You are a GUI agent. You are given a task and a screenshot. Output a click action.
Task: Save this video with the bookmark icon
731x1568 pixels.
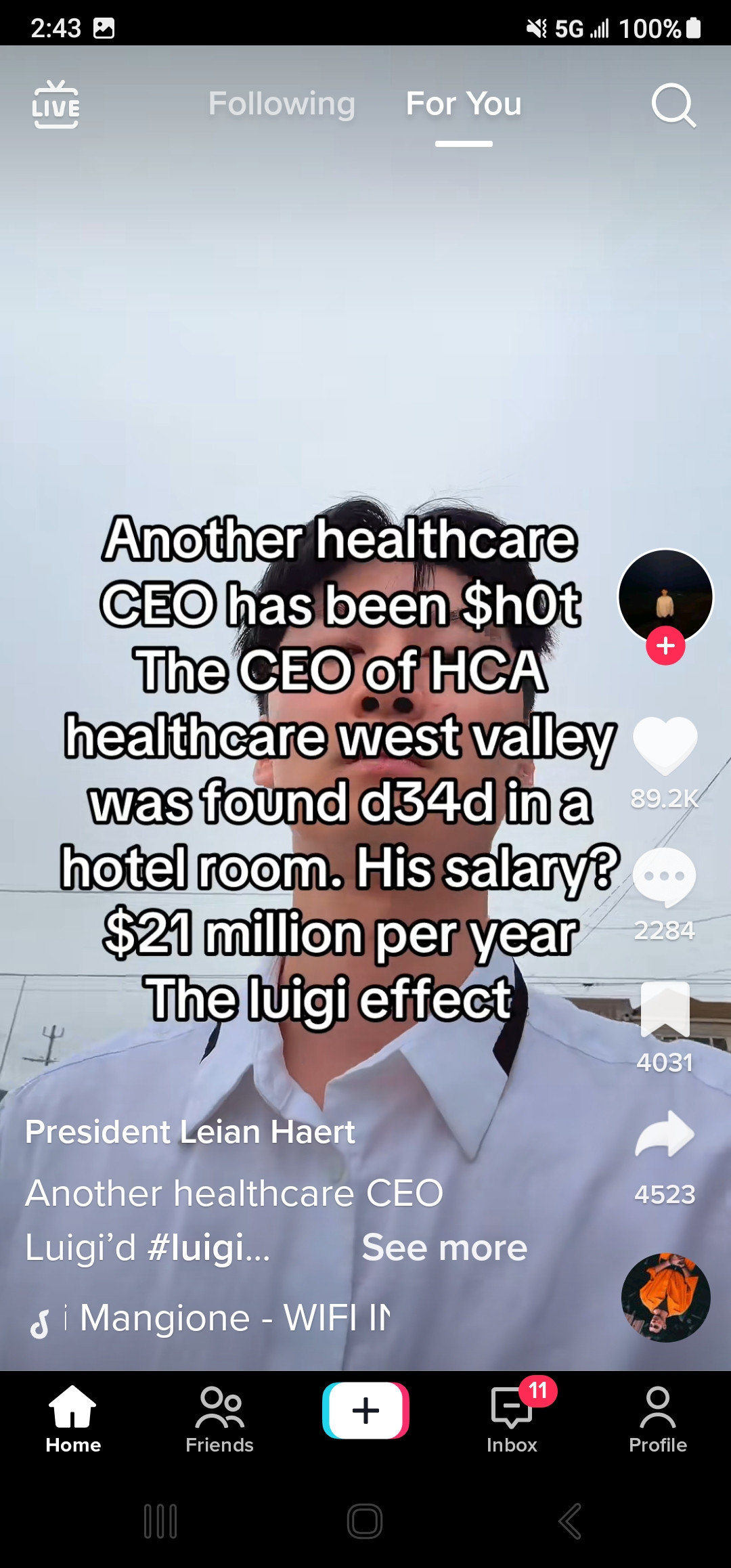[x=665, y=1009]
